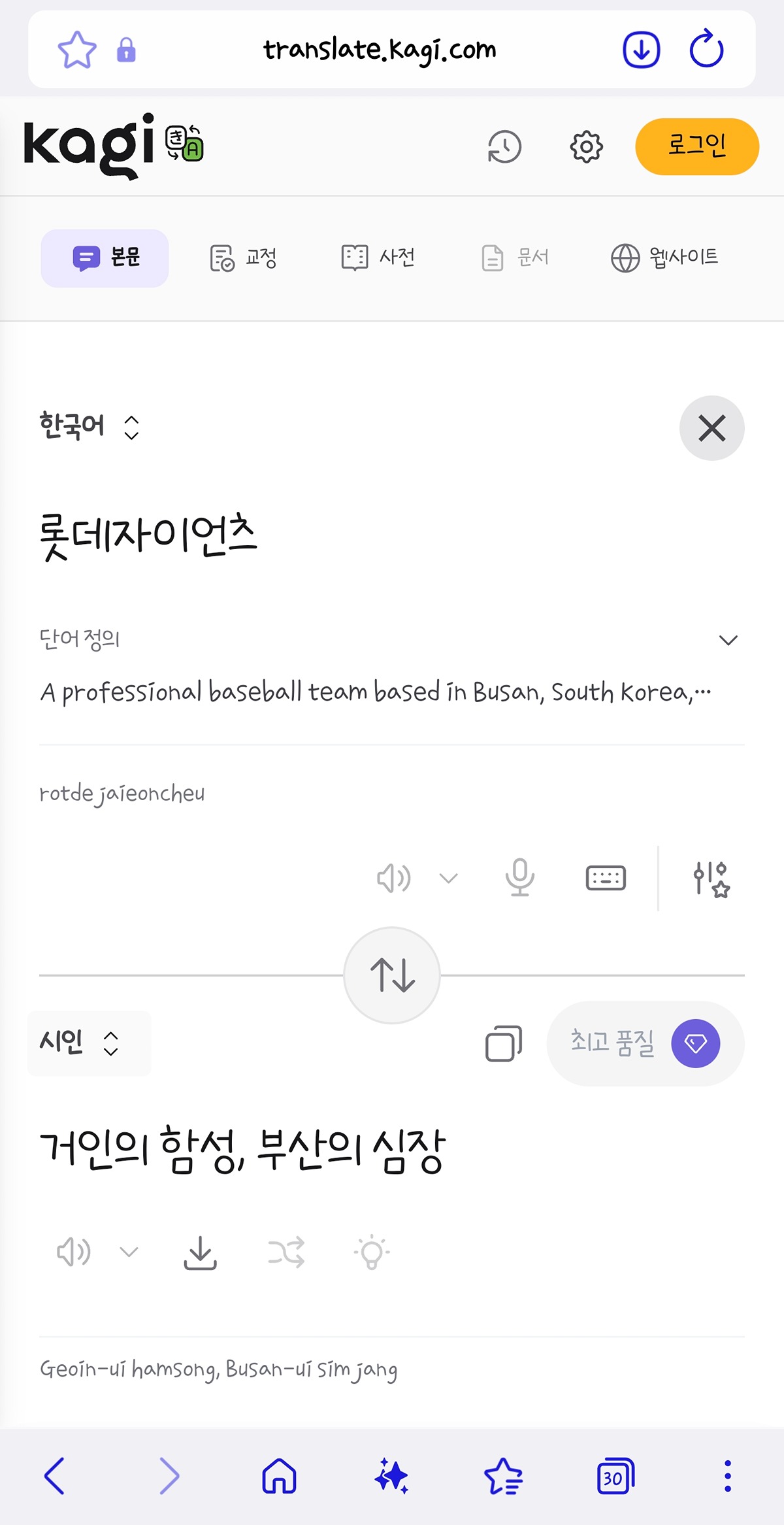Image resolution: width=784 pixels, height=1525 pixels.
Task: Open the on-screen keyboard input
Action: [x=605, y=879]
